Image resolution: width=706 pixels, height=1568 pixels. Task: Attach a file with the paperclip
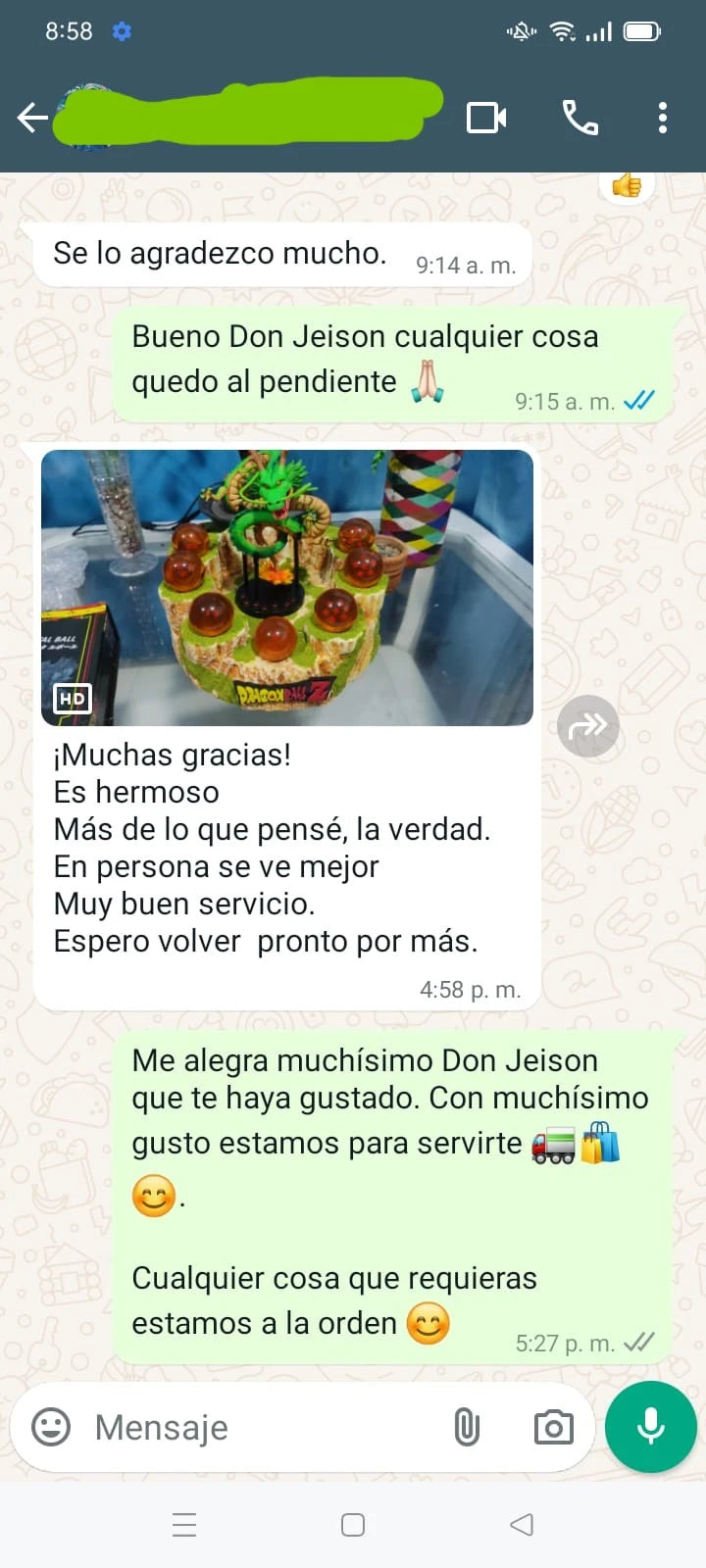467,1428
